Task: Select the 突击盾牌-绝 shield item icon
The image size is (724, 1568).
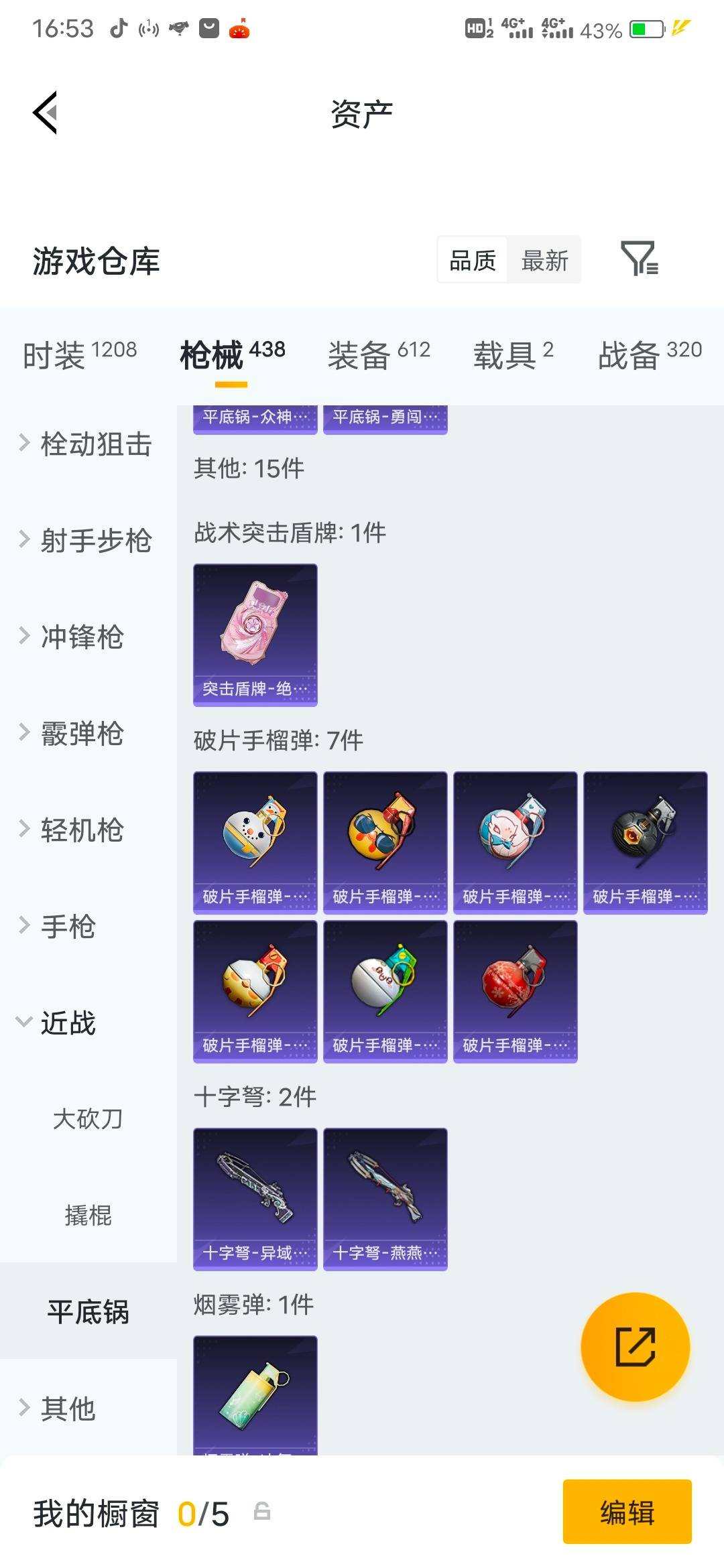Action: tap(254, 633)
